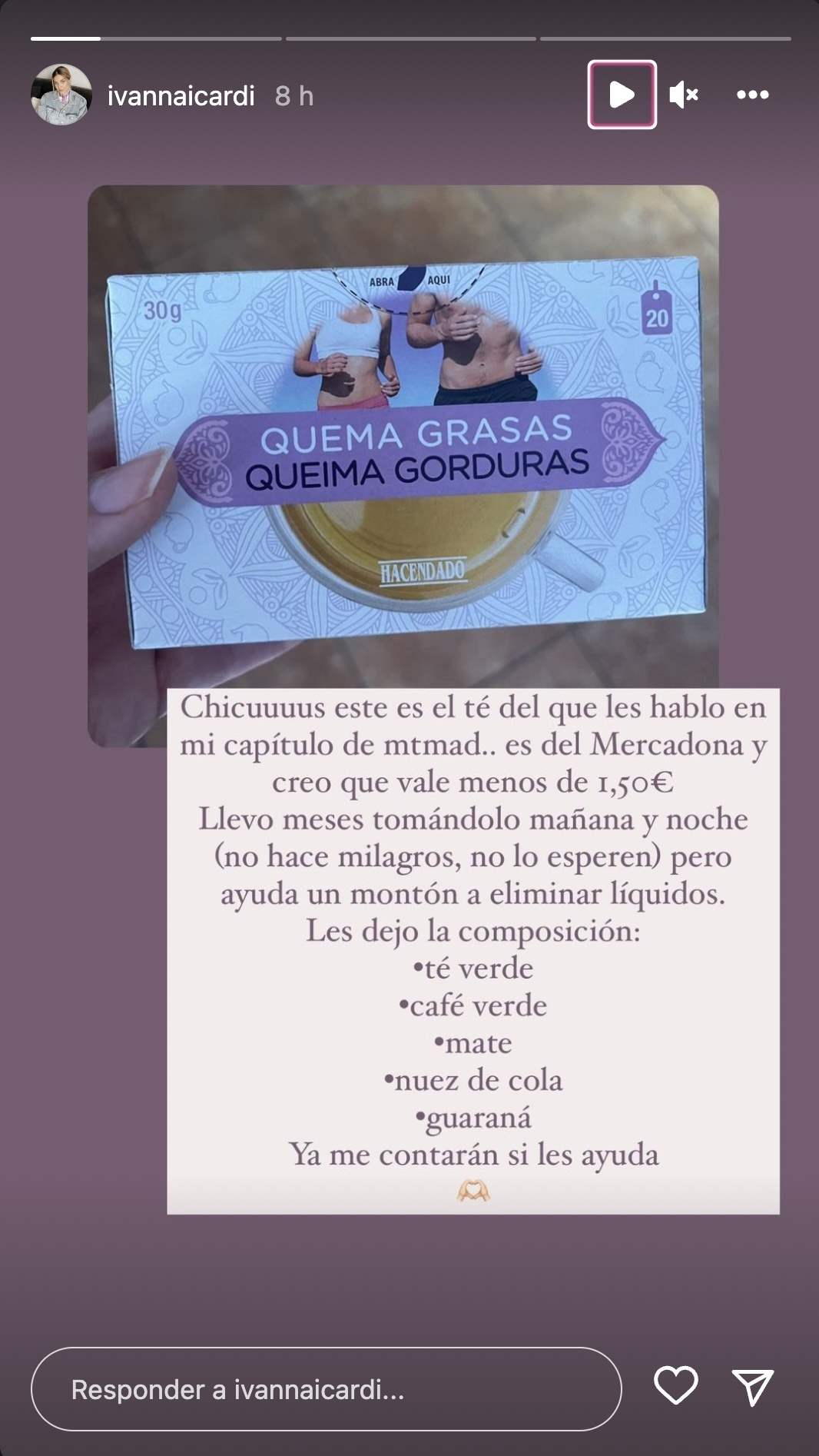The height and width of the screenshot is (1456, 819).
Task: Like this story with the heart
Action: pyautogui.click(x=675, y=1385)
